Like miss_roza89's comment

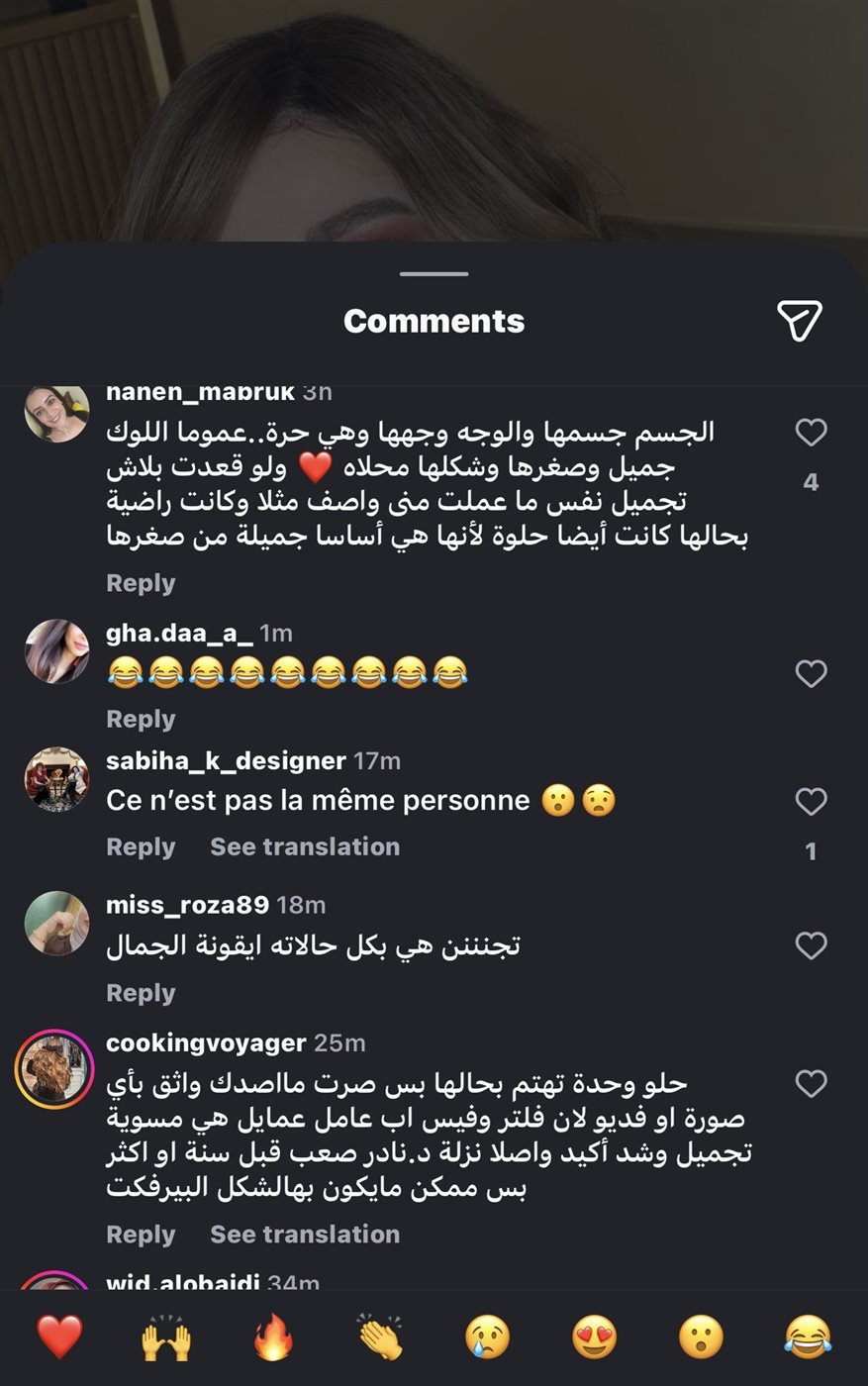(x=811, y=946)
